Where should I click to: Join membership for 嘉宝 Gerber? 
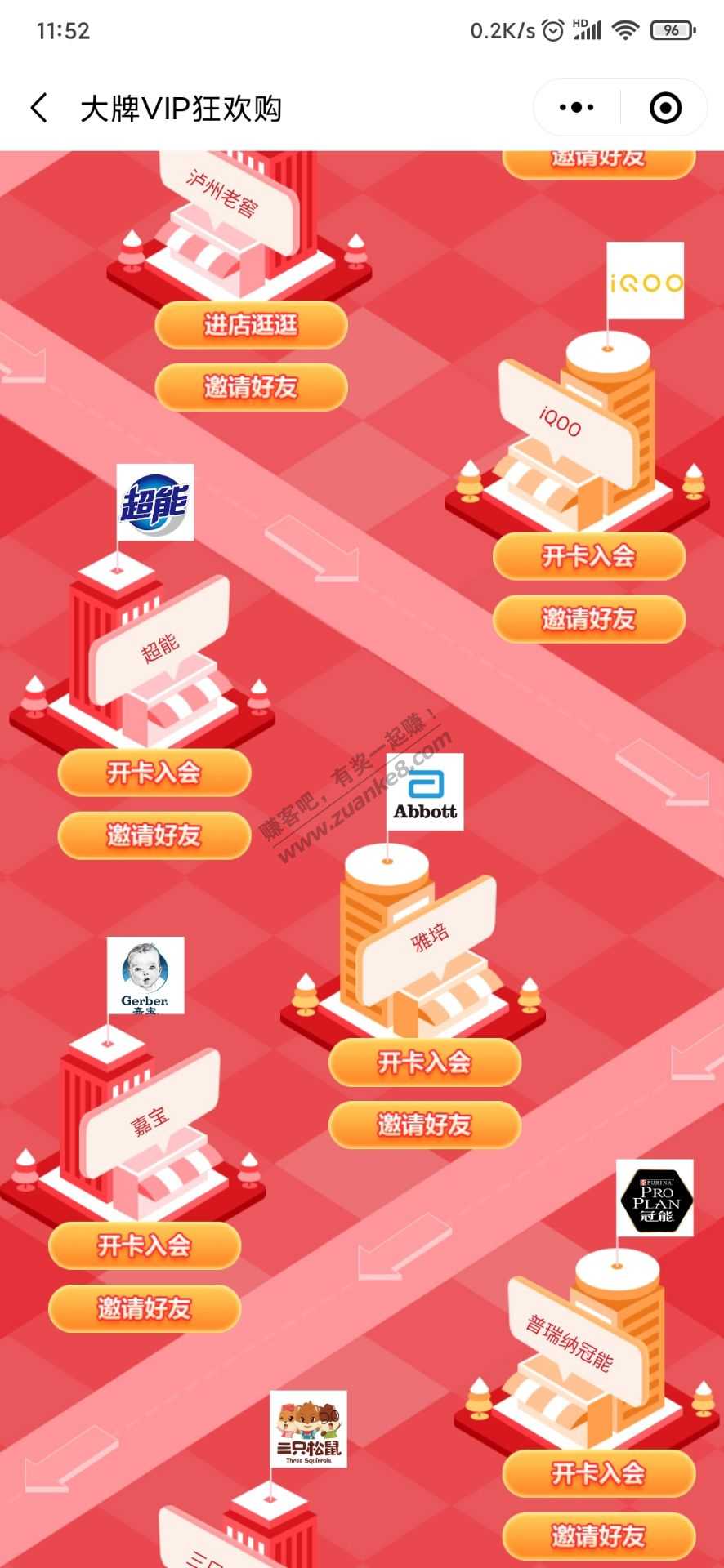pyautogui.click(x=144, y=1246)
